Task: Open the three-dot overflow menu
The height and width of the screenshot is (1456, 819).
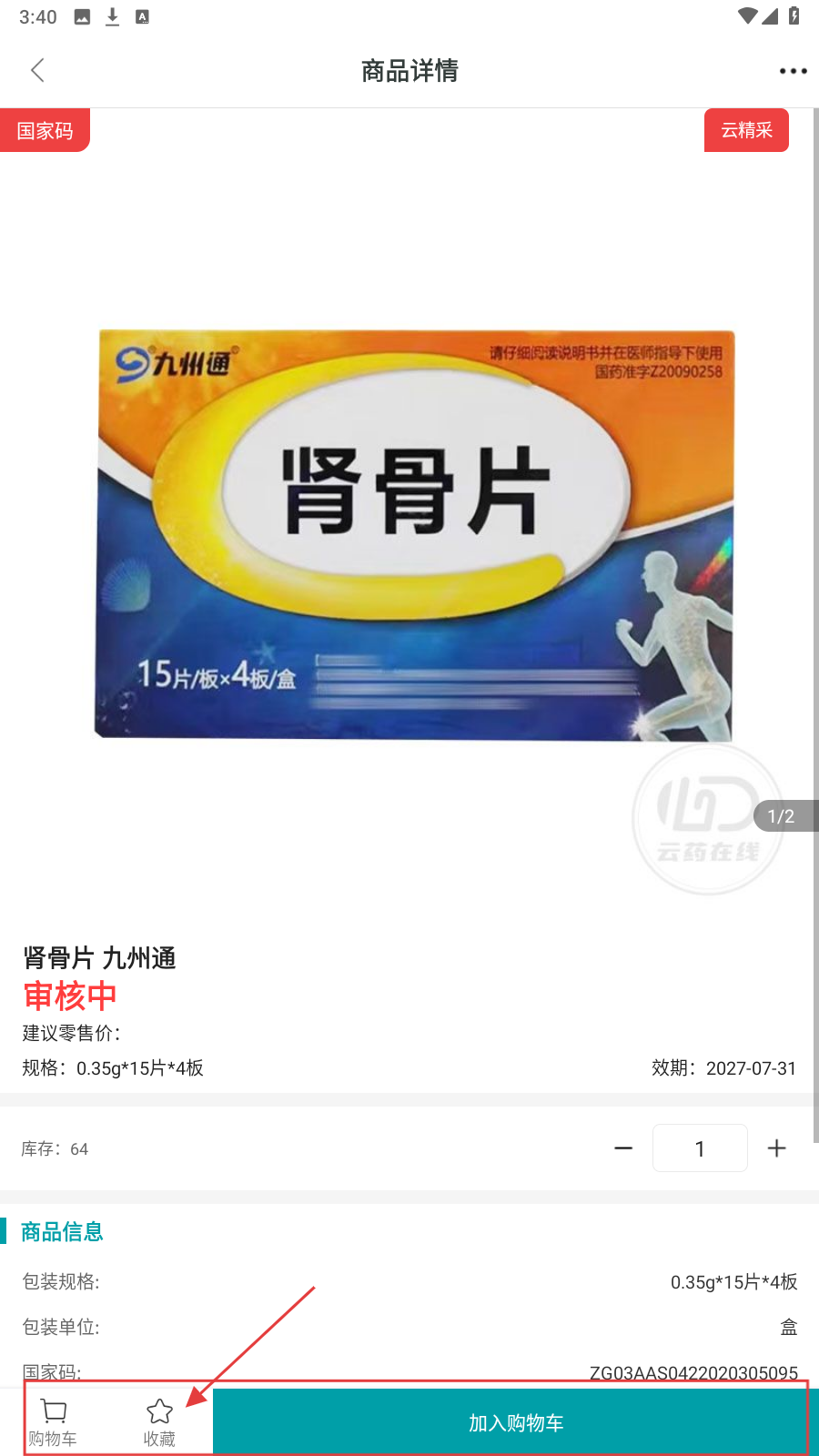Action: pyautogui.click(x=793, y=71)
